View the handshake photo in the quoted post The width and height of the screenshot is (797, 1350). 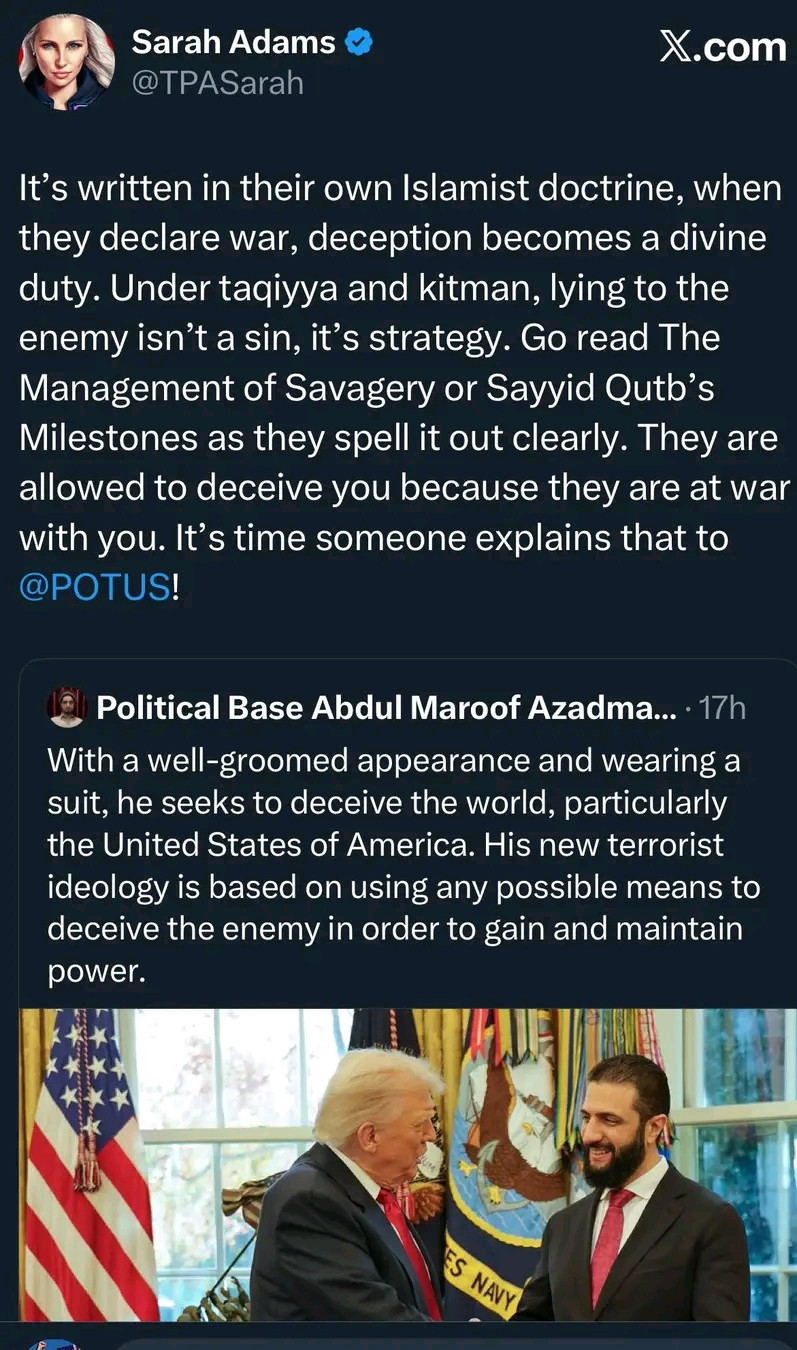click(x=400, y=1164)
